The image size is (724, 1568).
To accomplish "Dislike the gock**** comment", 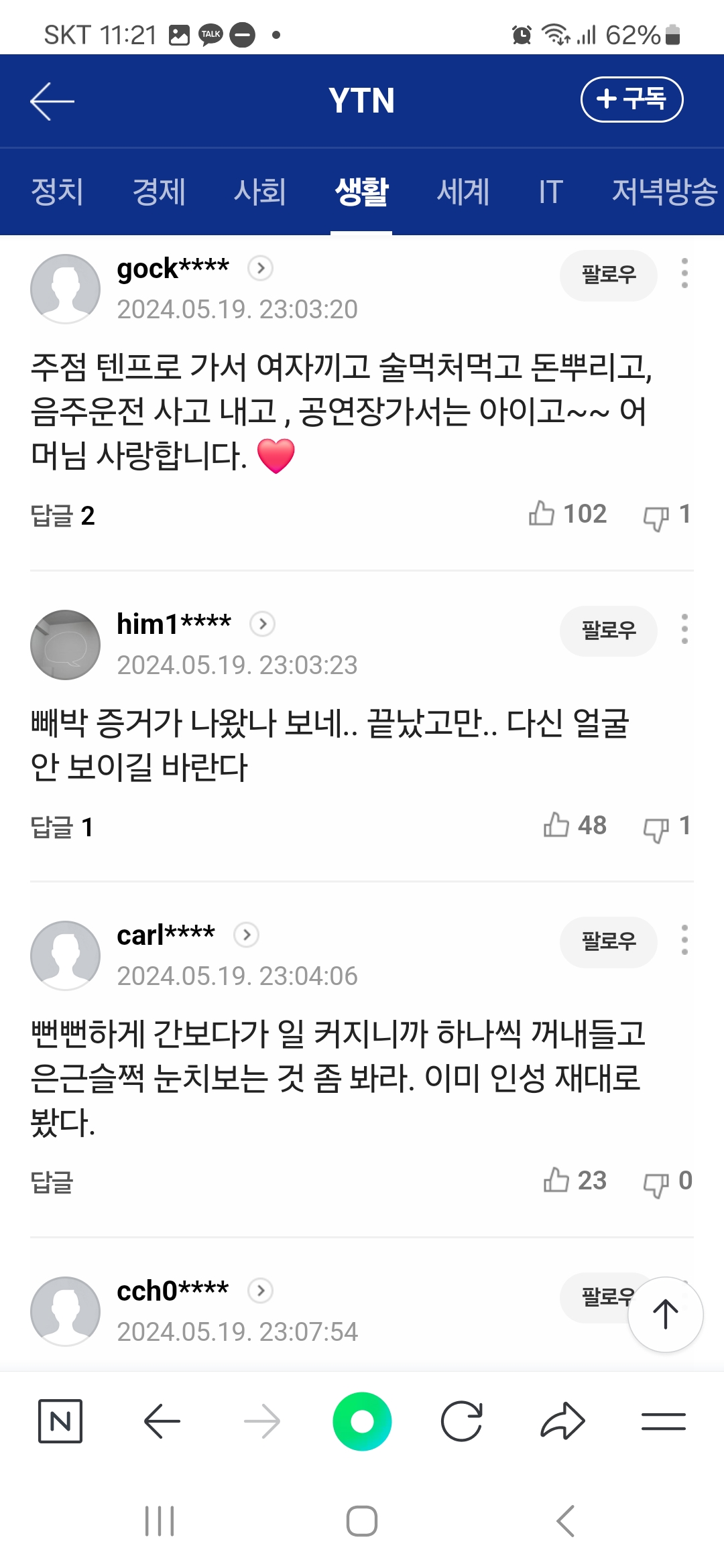I will 656,516.
